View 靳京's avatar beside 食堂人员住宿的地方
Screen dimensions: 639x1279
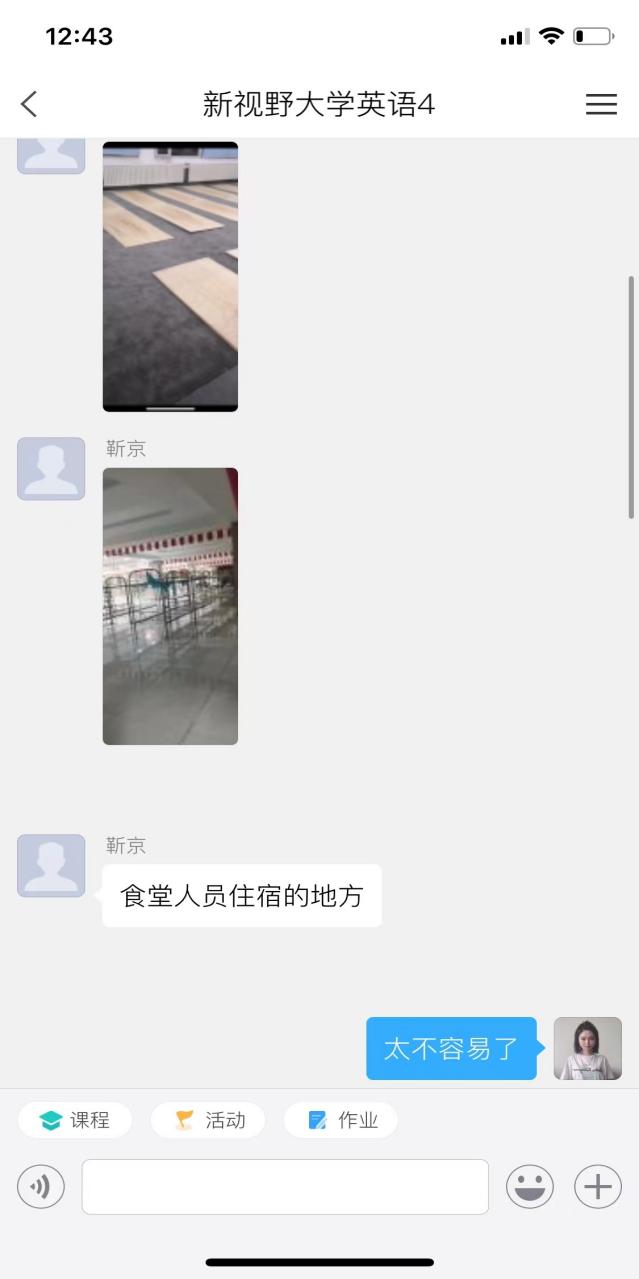point(51,865)
